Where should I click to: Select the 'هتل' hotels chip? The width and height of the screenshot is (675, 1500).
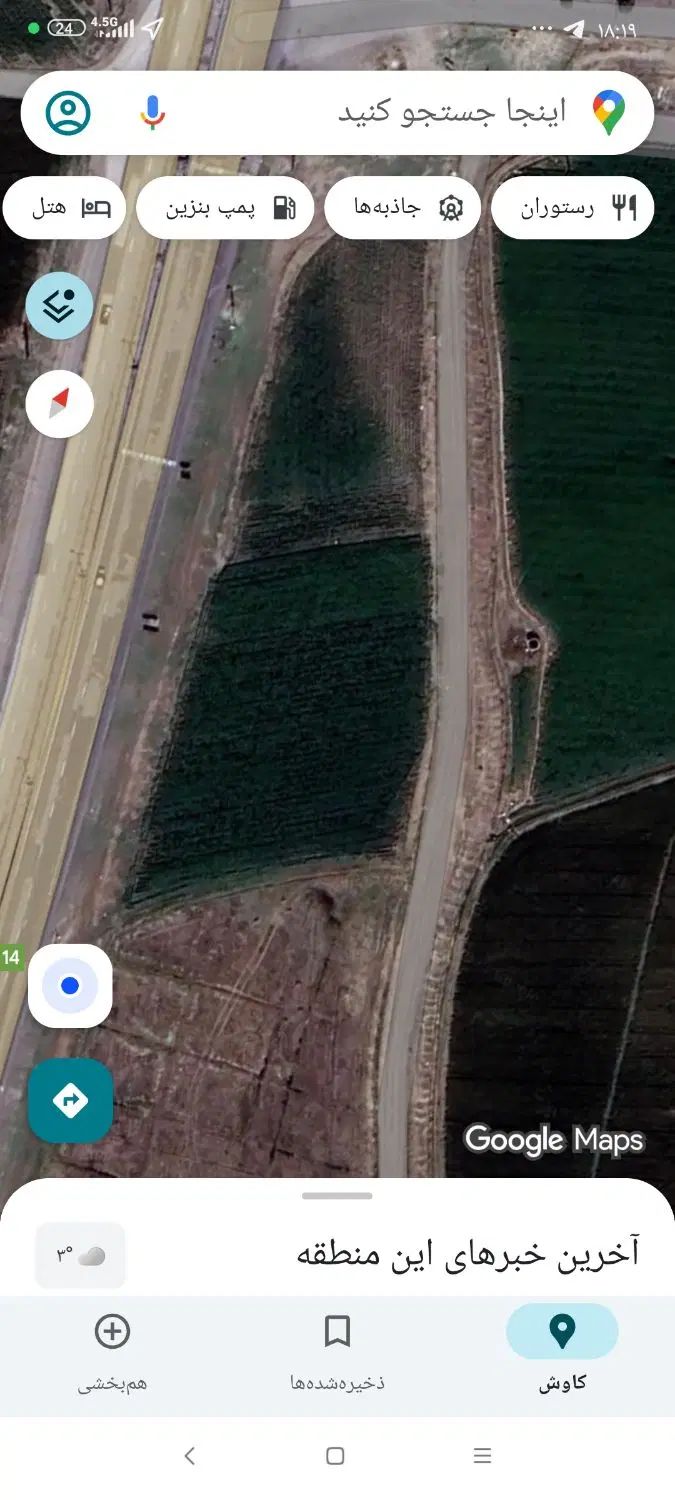[64, 208]
